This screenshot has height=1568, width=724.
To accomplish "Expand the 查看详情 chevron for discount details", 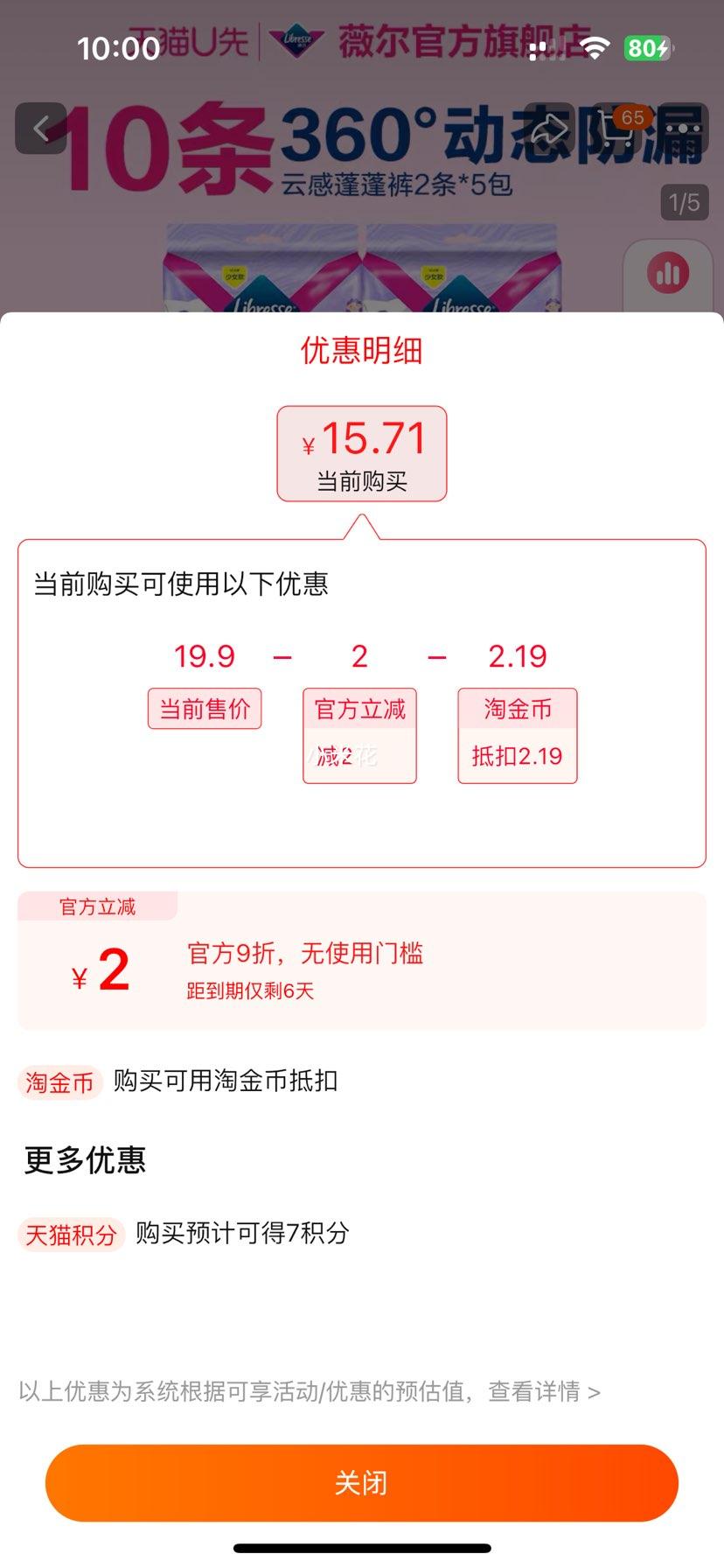I will (594, 1392).
